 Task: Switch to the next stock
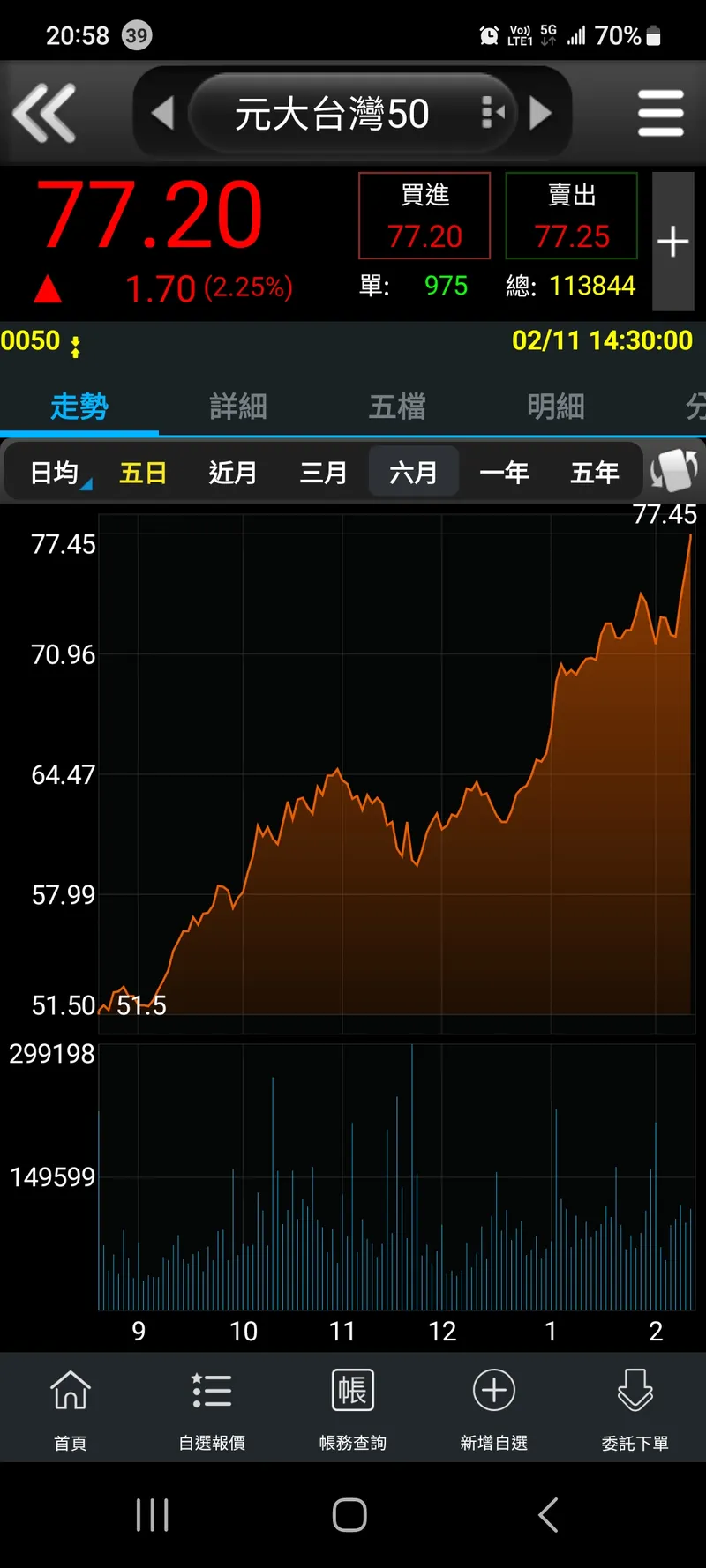tap(540, 113)
